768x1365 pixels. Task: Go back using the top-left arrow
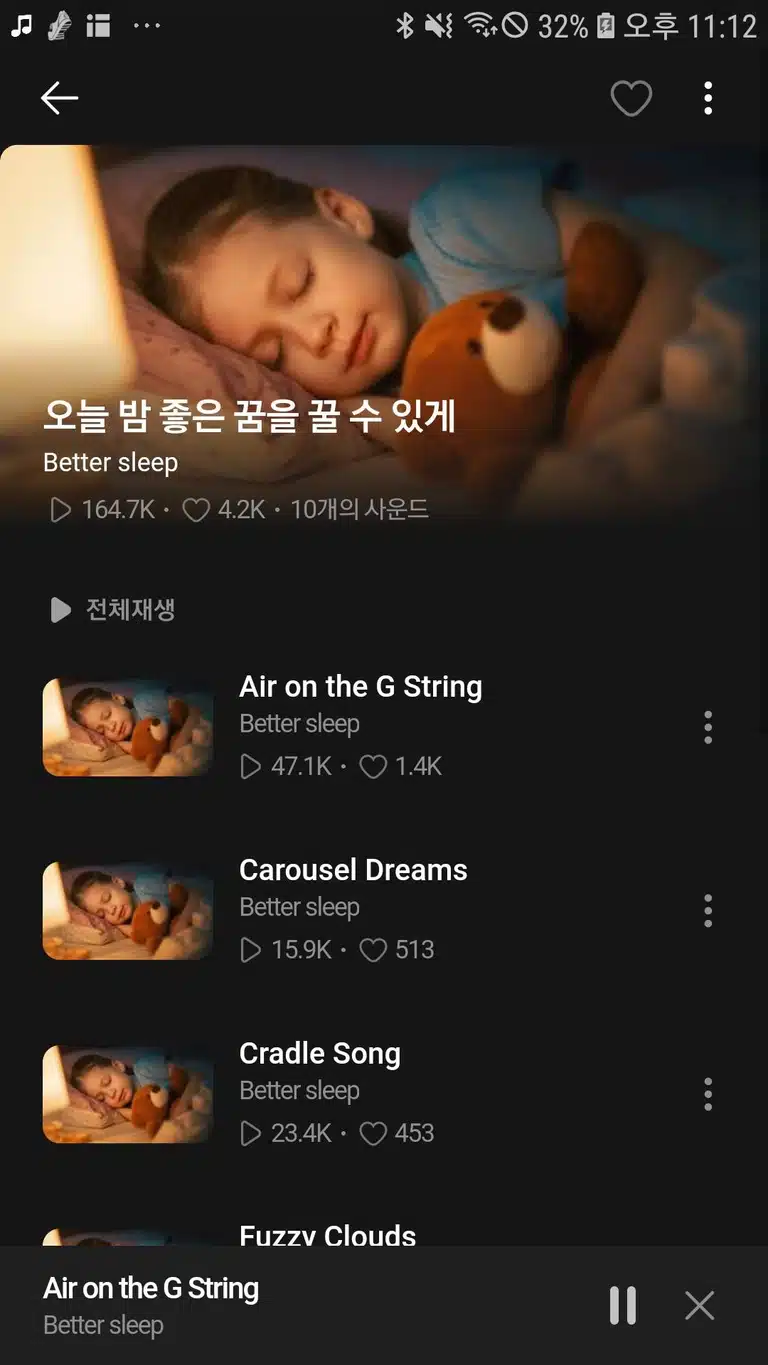point(59,98)
